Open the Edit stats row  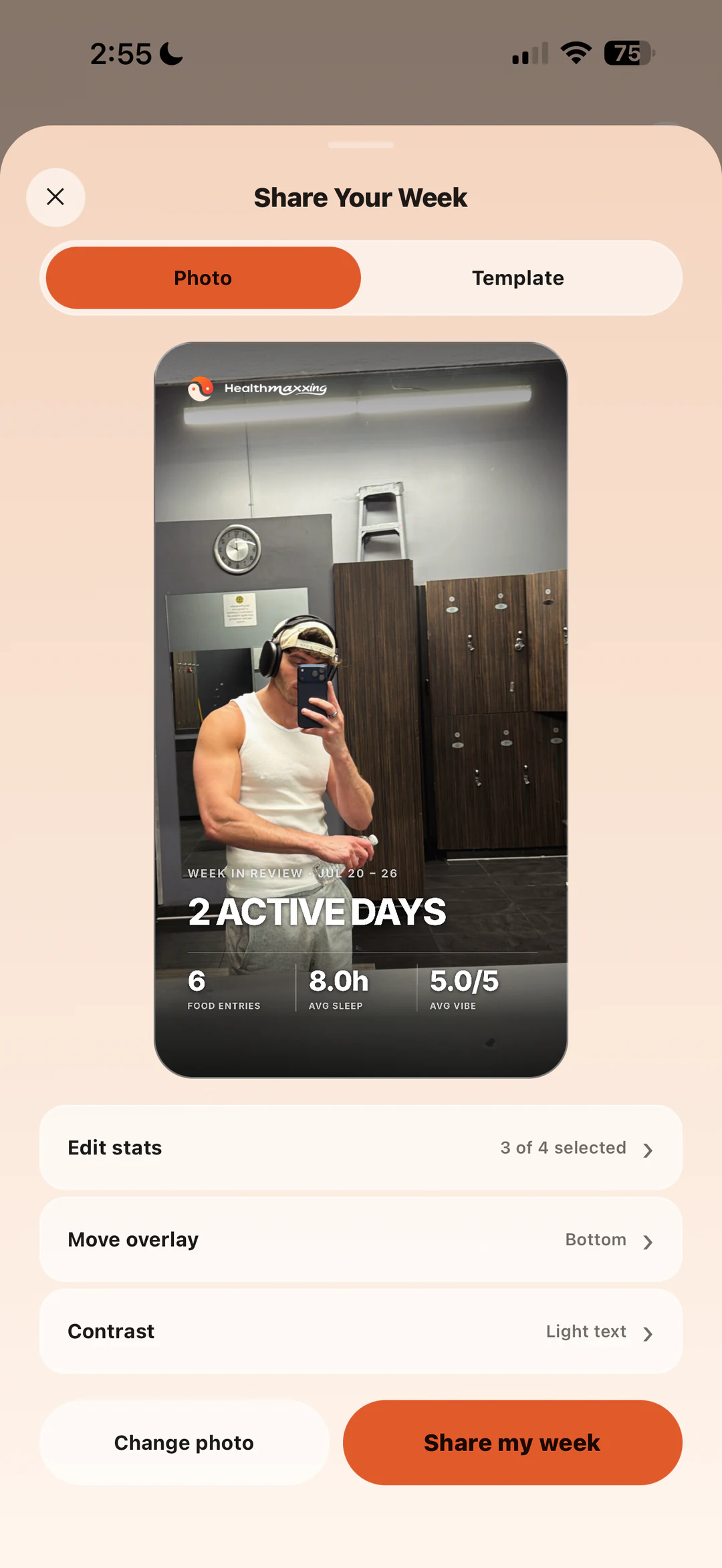tap(361, 1147)
